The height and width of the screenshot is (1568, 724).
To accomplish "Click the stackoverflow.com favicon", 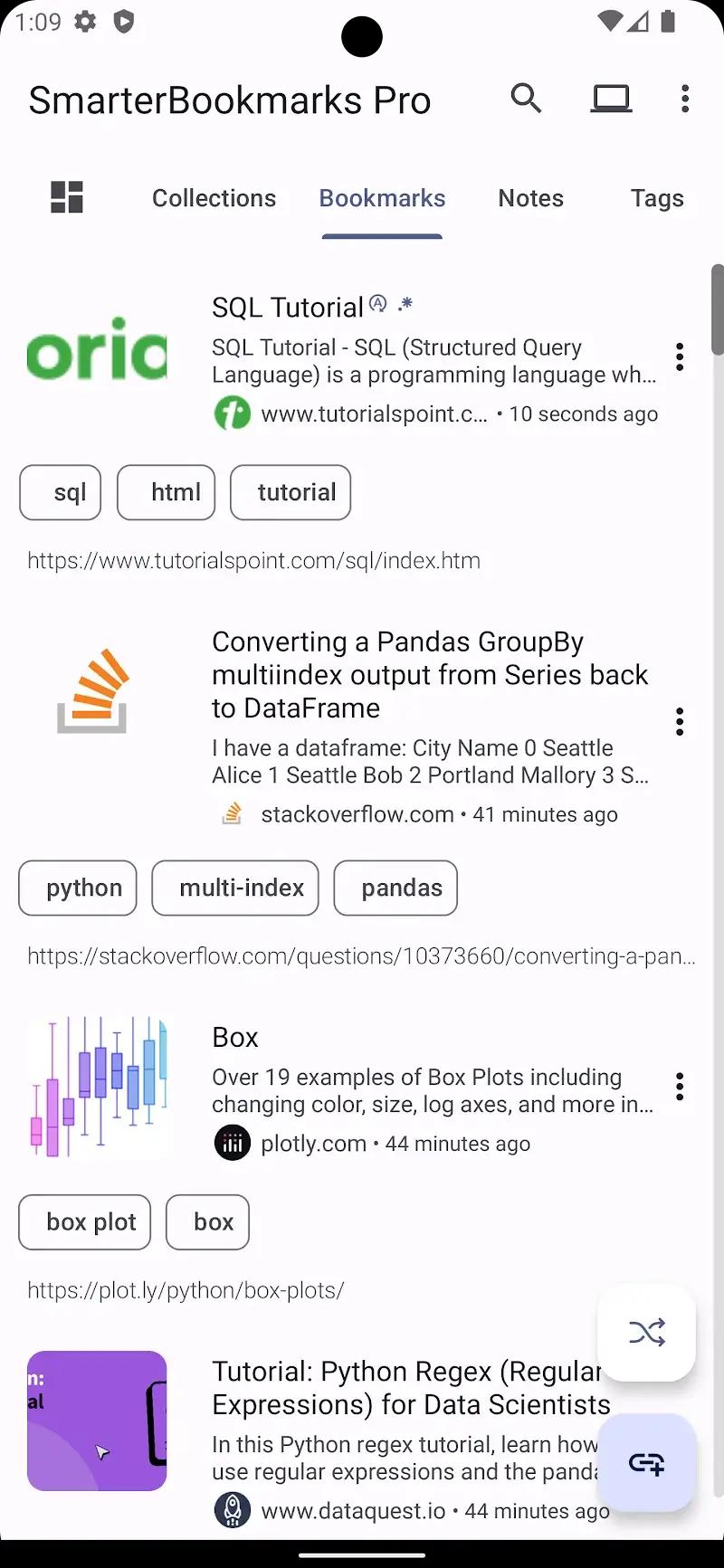I will (232, 813).
